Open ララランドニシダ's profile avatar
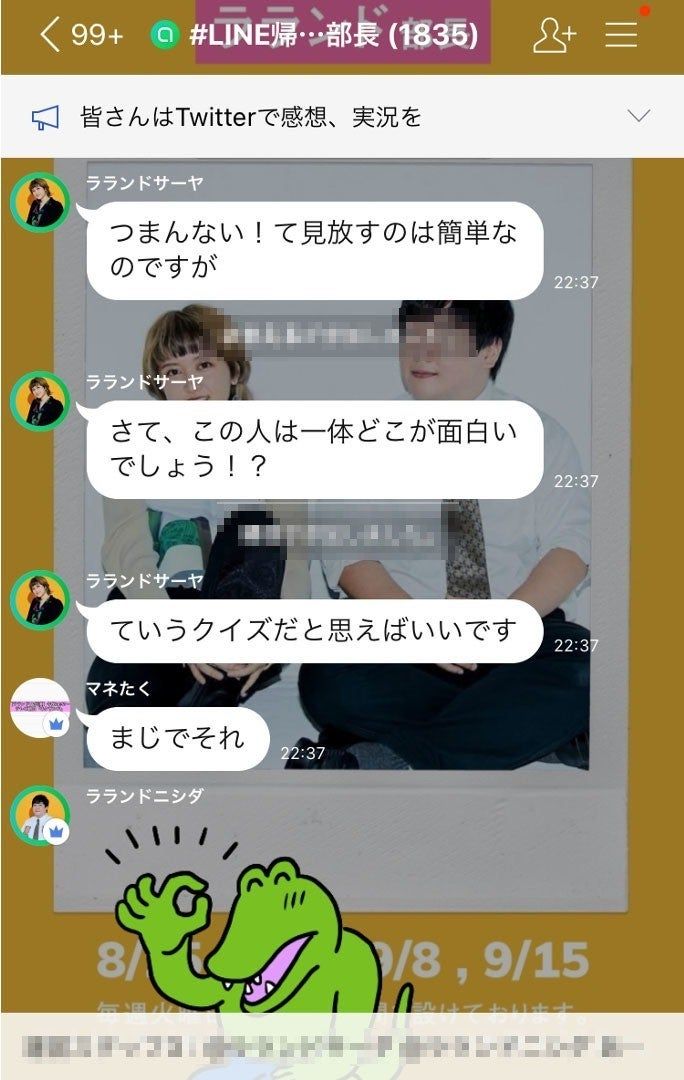 pos(39,815)
